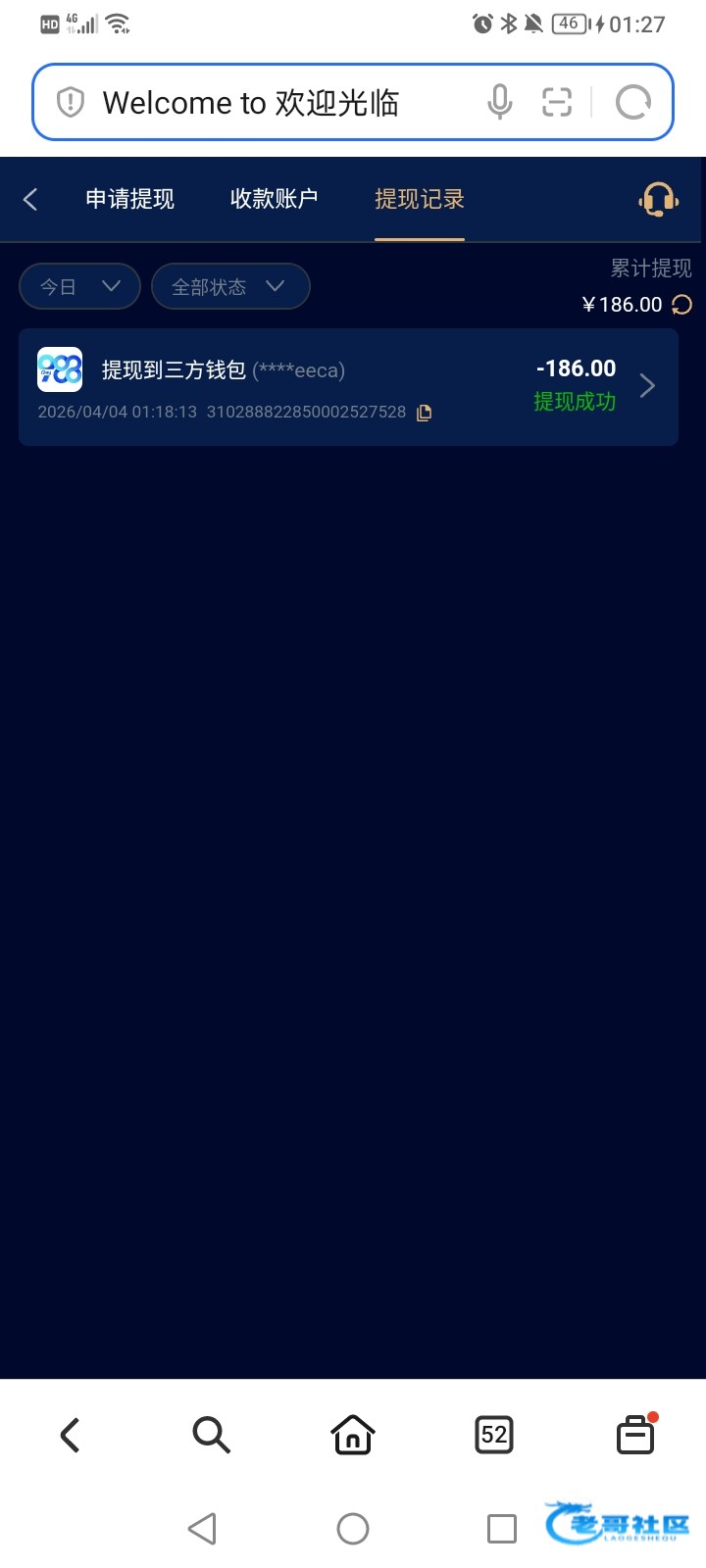Screen dimensions: 706x1568
Task: Start voice search with the microphone
Action: click(x=499, y=102)
